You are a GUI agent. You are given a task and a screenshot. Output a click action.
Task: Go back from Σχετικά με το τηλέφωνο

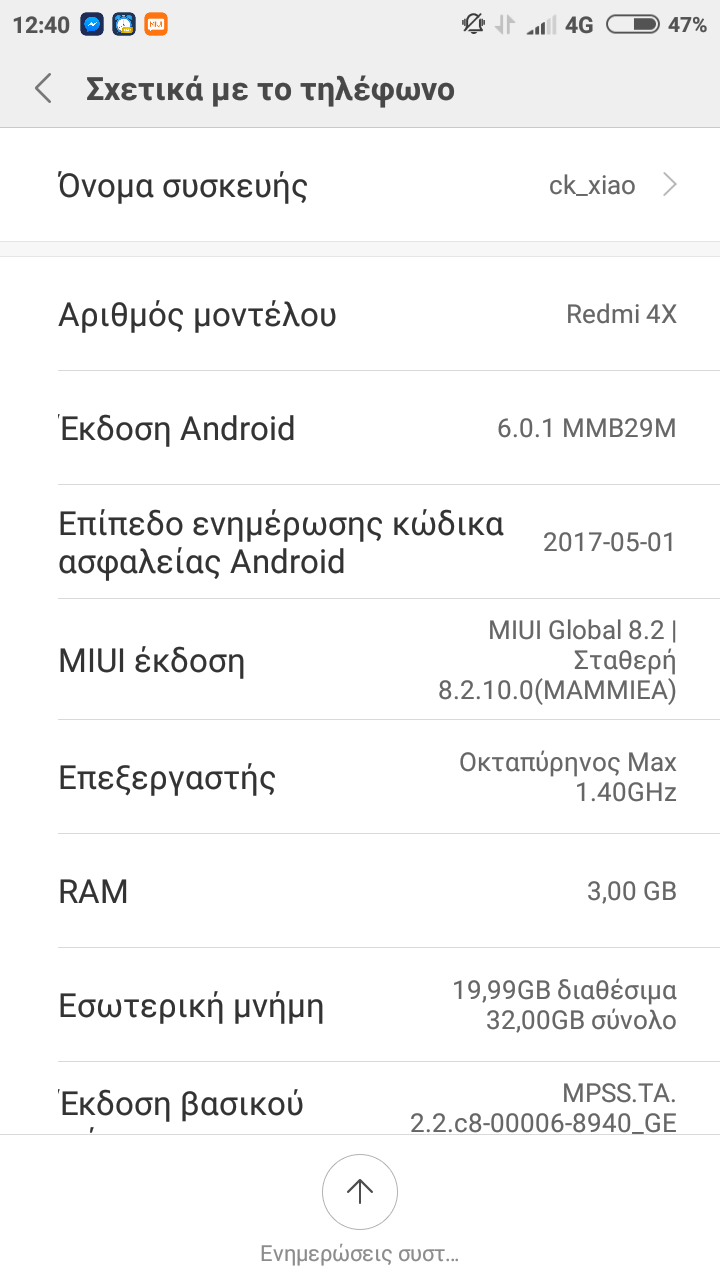click(x=43, y=89)
